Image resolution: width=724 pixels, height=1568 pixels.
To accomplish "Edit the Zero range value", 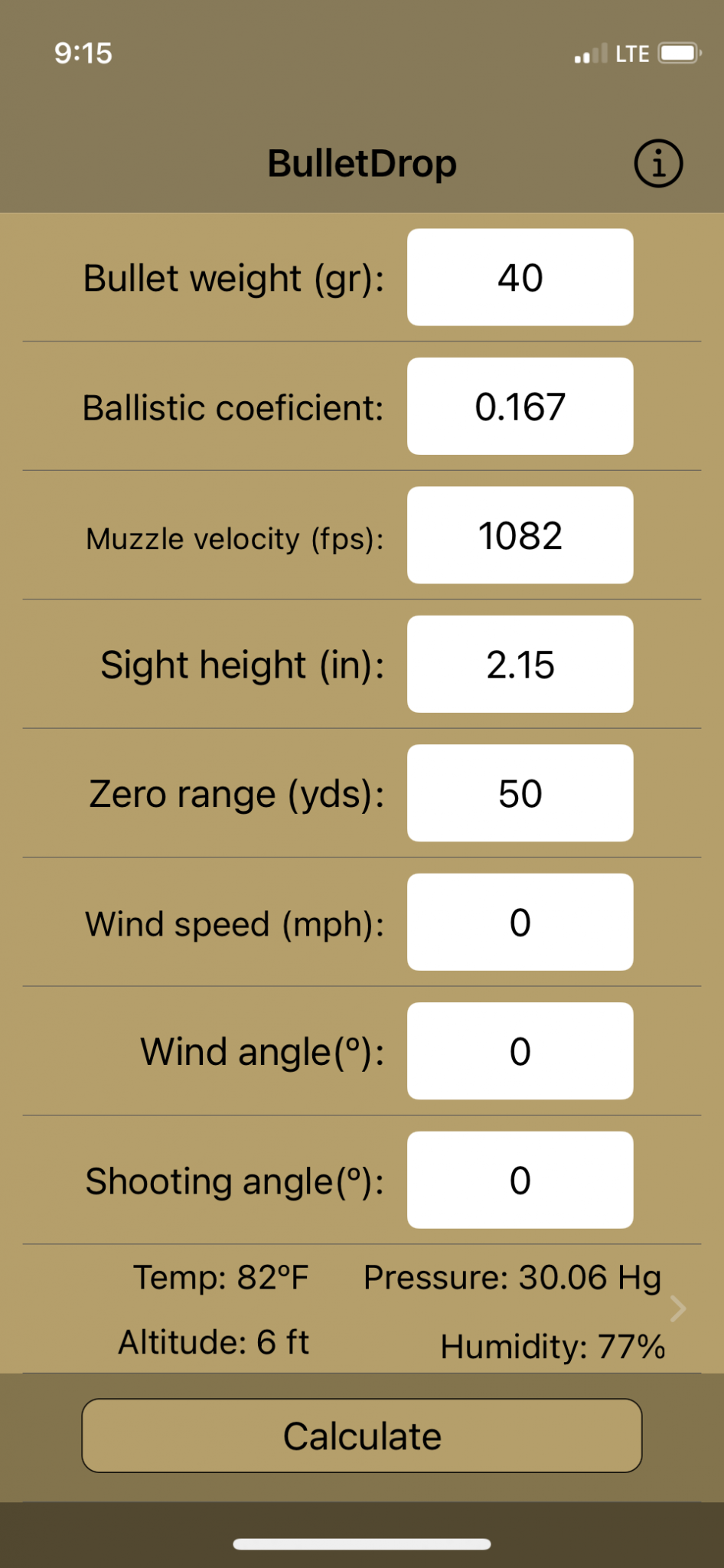I will coord(520,793).
